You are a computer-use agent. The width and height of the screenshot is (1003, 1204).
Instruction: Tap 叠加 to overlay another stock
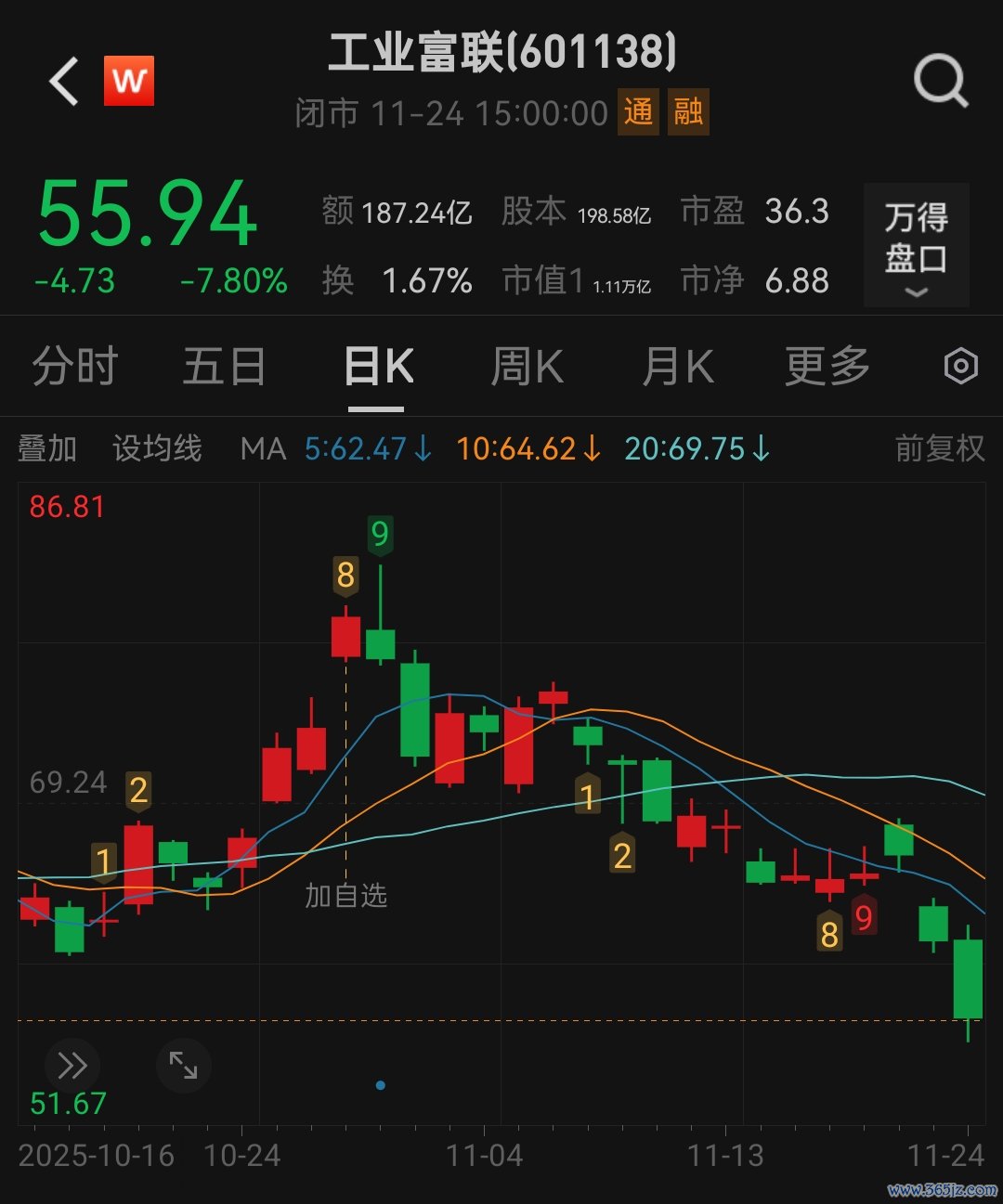pos(46,449)
